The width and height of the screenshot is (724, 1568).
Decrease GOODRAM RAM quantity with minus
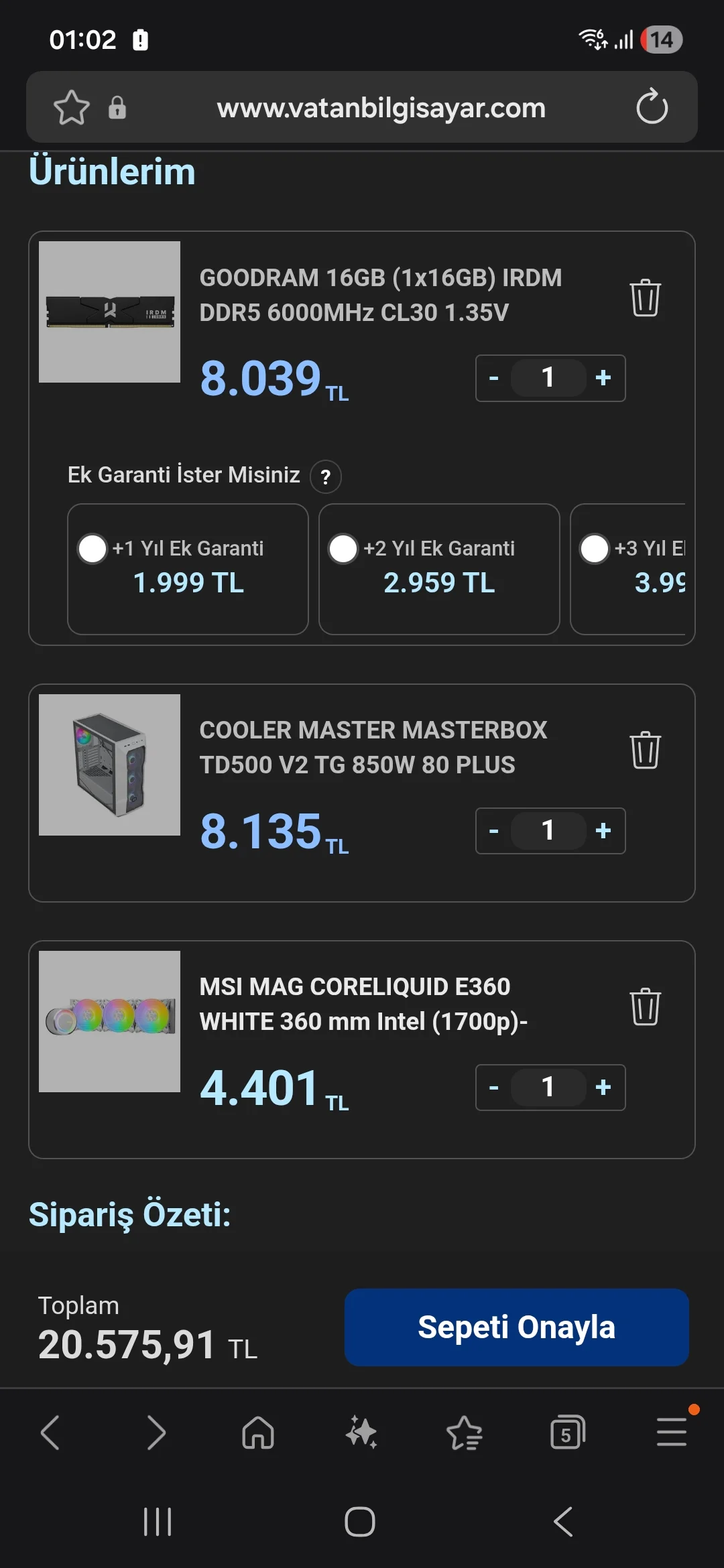pyautogui.click(x=494, y=378)
